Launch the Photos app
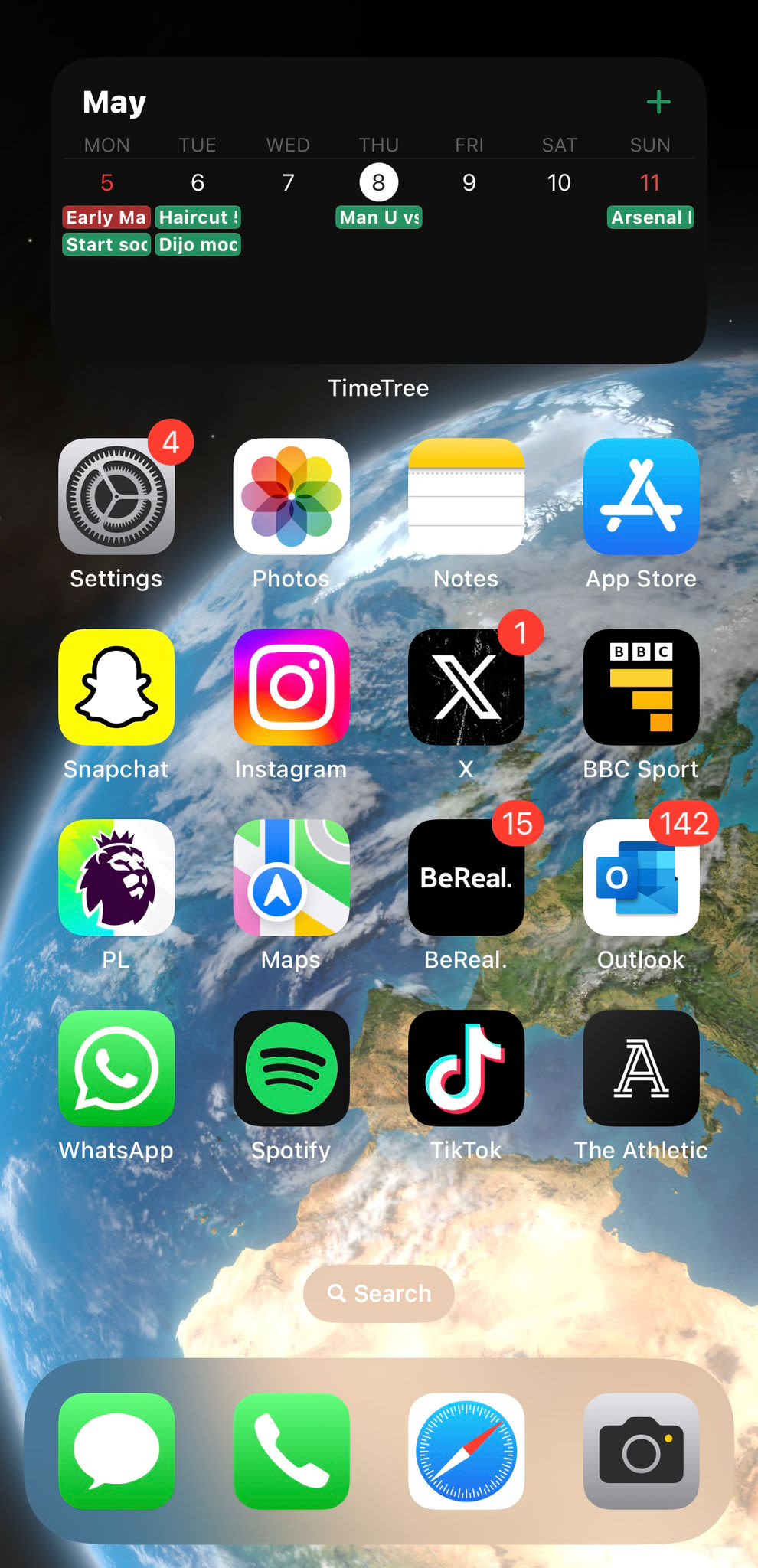Image resolution: width=758 pixels, height=1568 pixels. (x=291, y=496)
